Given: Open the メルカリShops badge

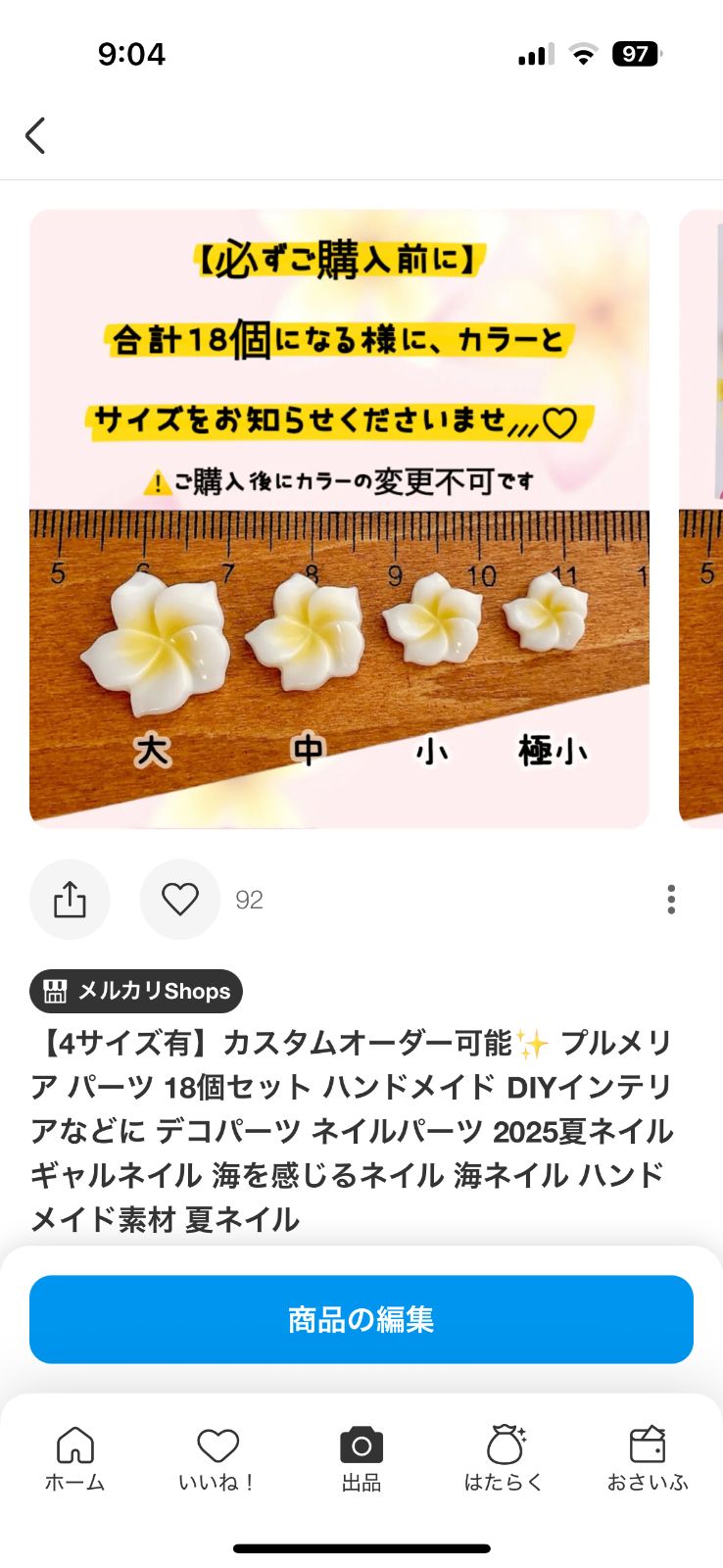Looking at the screenshot, I should (x=136, y=991).
